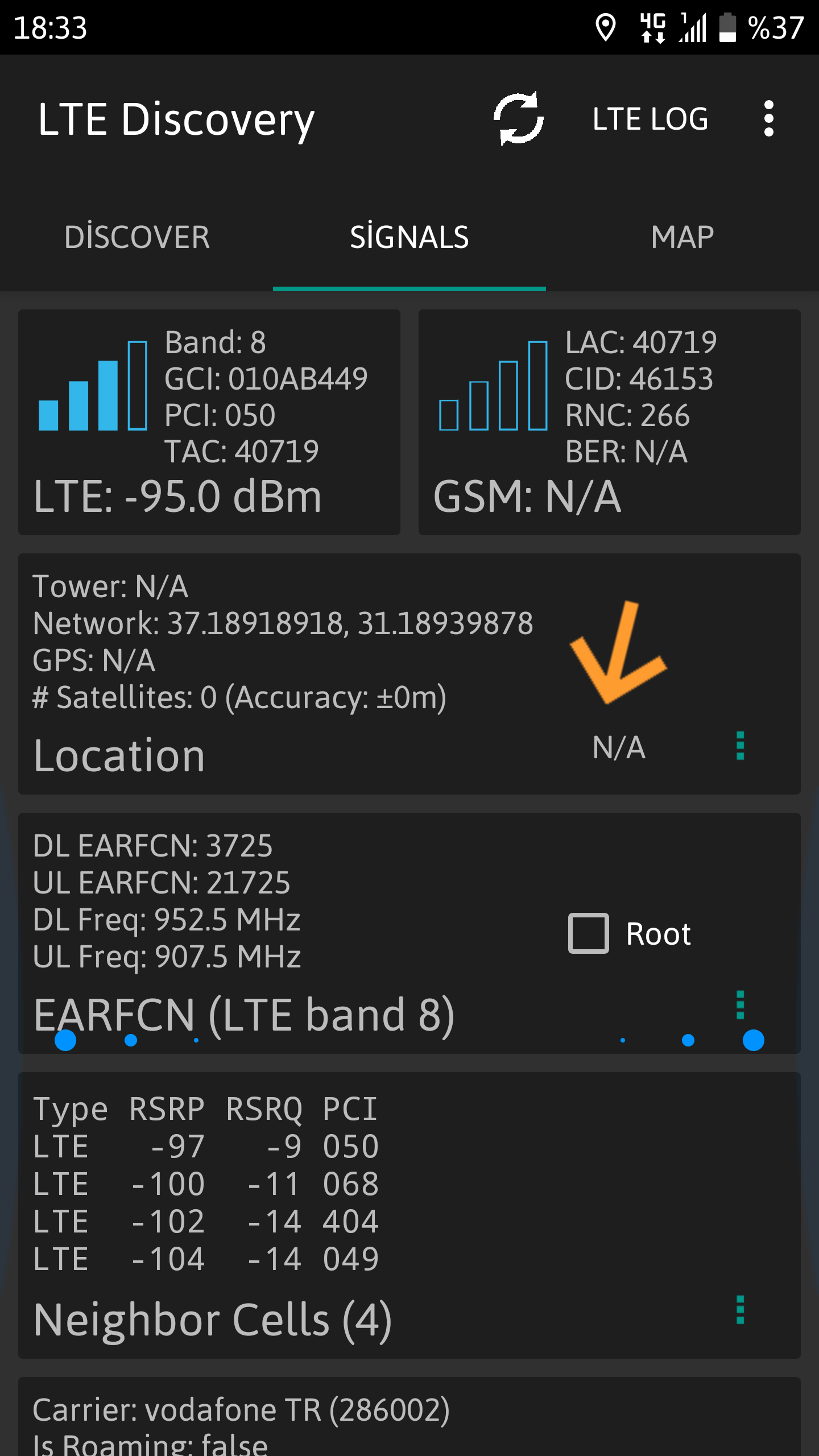Select the SIGNALS tab

click(x=409, y=237)
